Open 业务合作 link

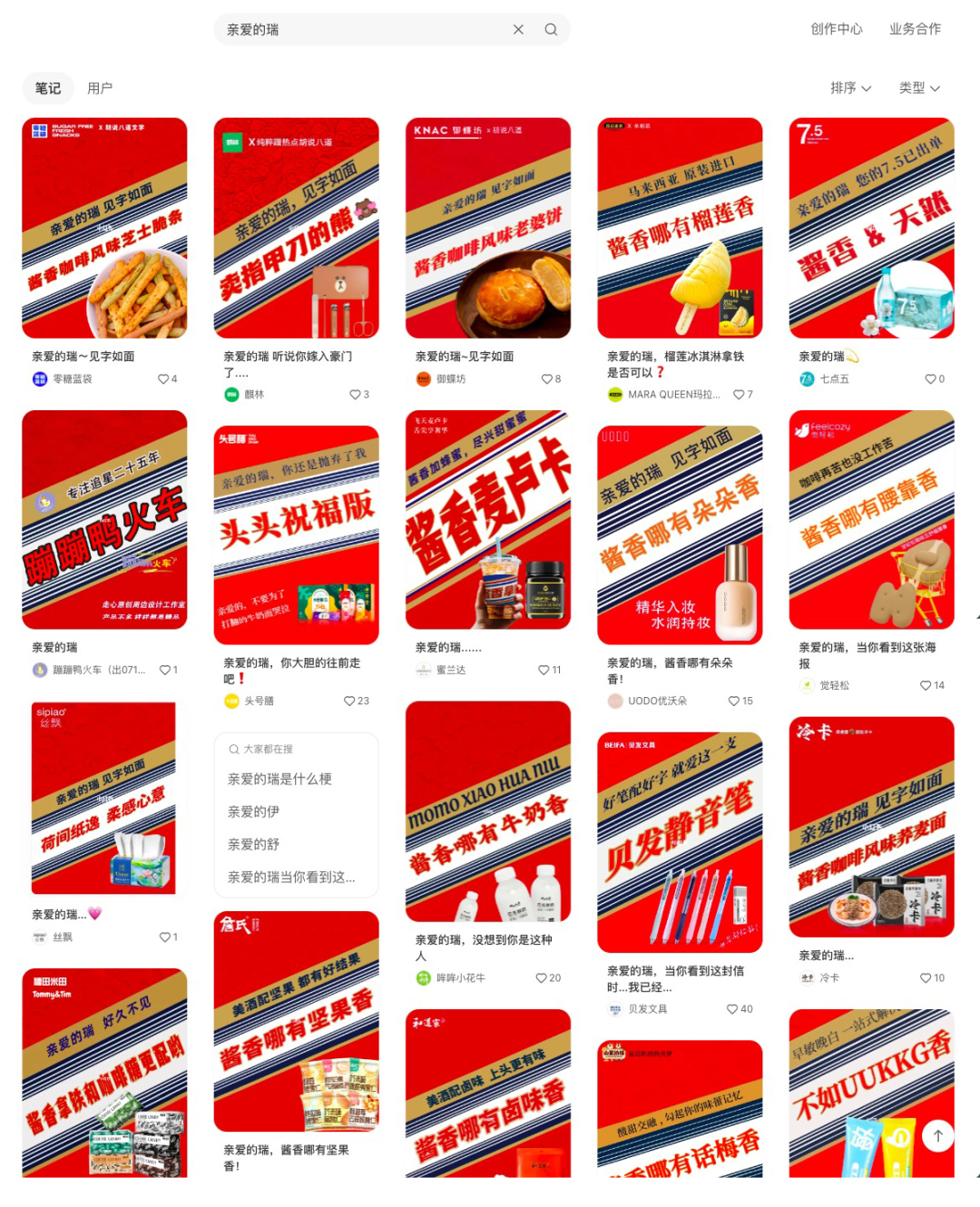[x=915, y=29]
